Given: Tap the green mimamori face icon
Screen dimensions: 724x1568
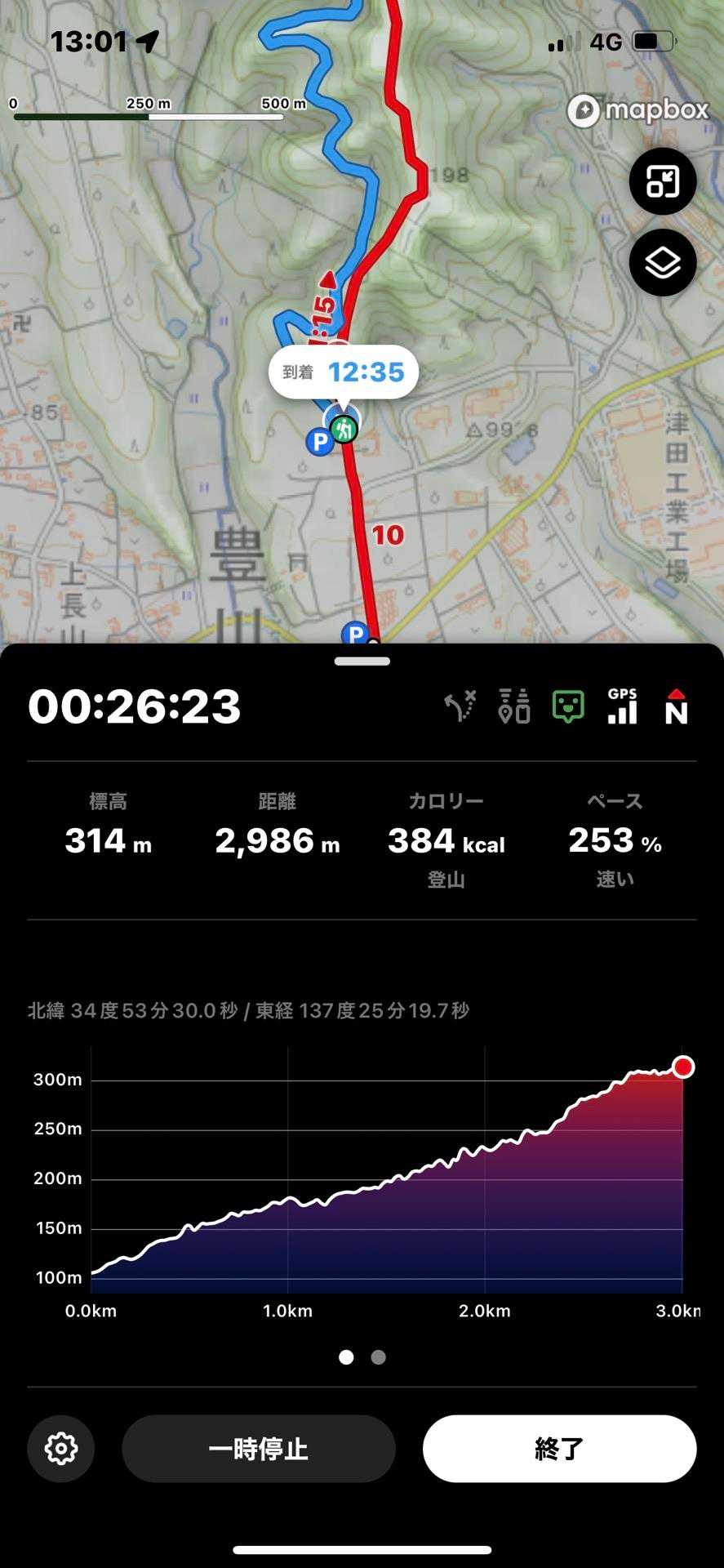Looking at the screenshot, I should click(568, 706).
